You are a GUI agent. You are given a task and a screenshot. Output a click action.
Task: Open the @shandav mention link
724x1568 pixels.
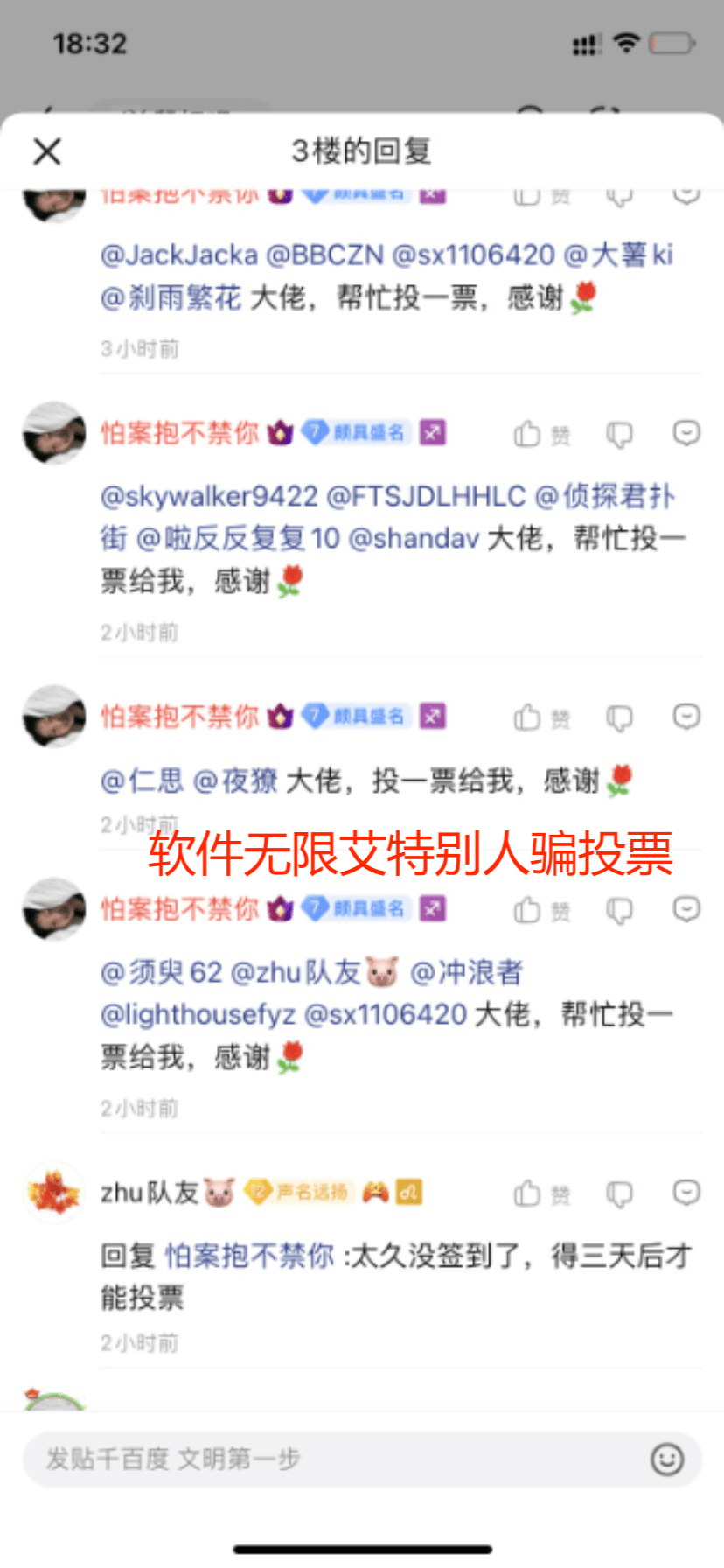(x=413, y=538)
